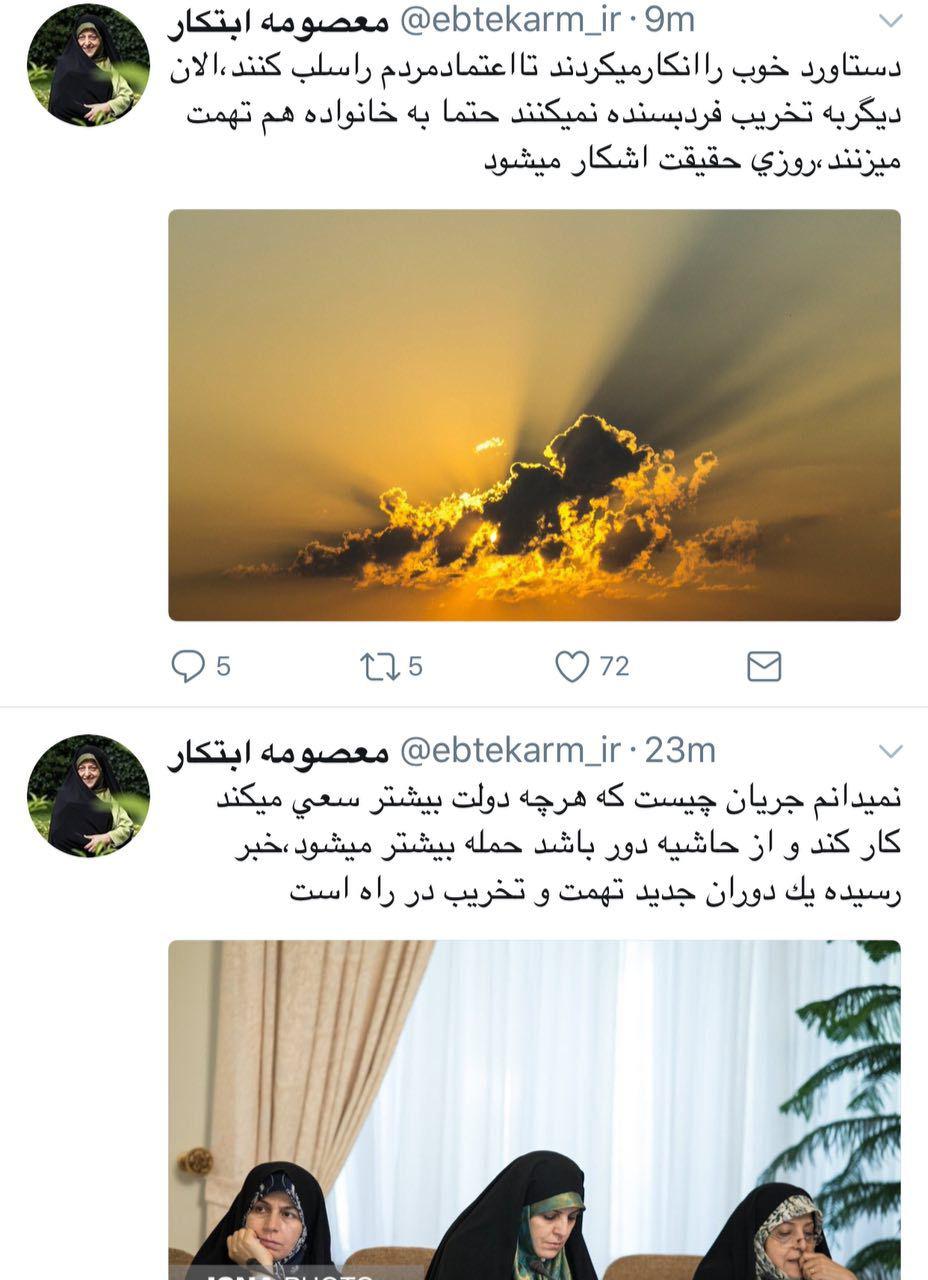
Task: Open @ebtekarm_ir handle on the 23m tweet
Action: point(510,750)
